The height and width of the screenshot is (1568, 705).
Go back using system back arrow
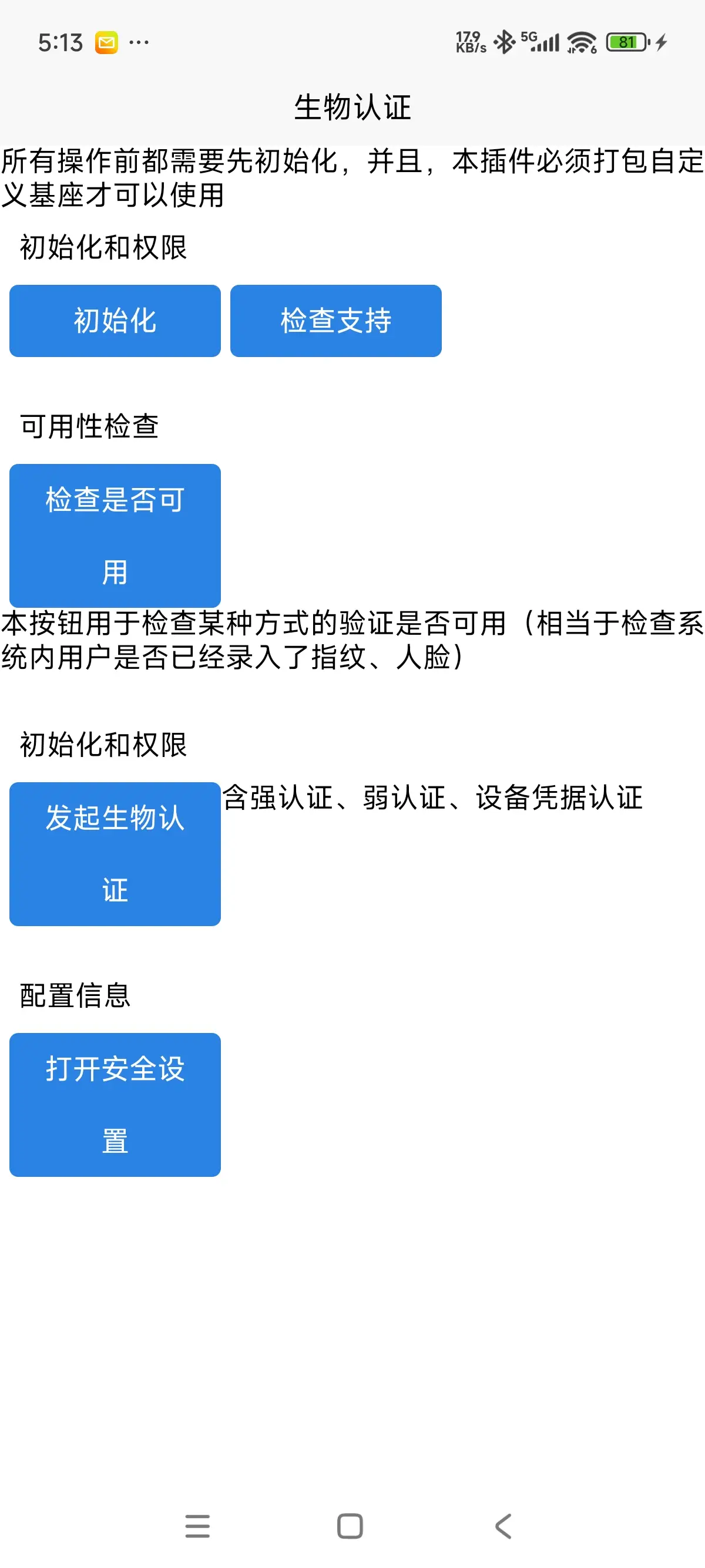(x=503, y=1526)
